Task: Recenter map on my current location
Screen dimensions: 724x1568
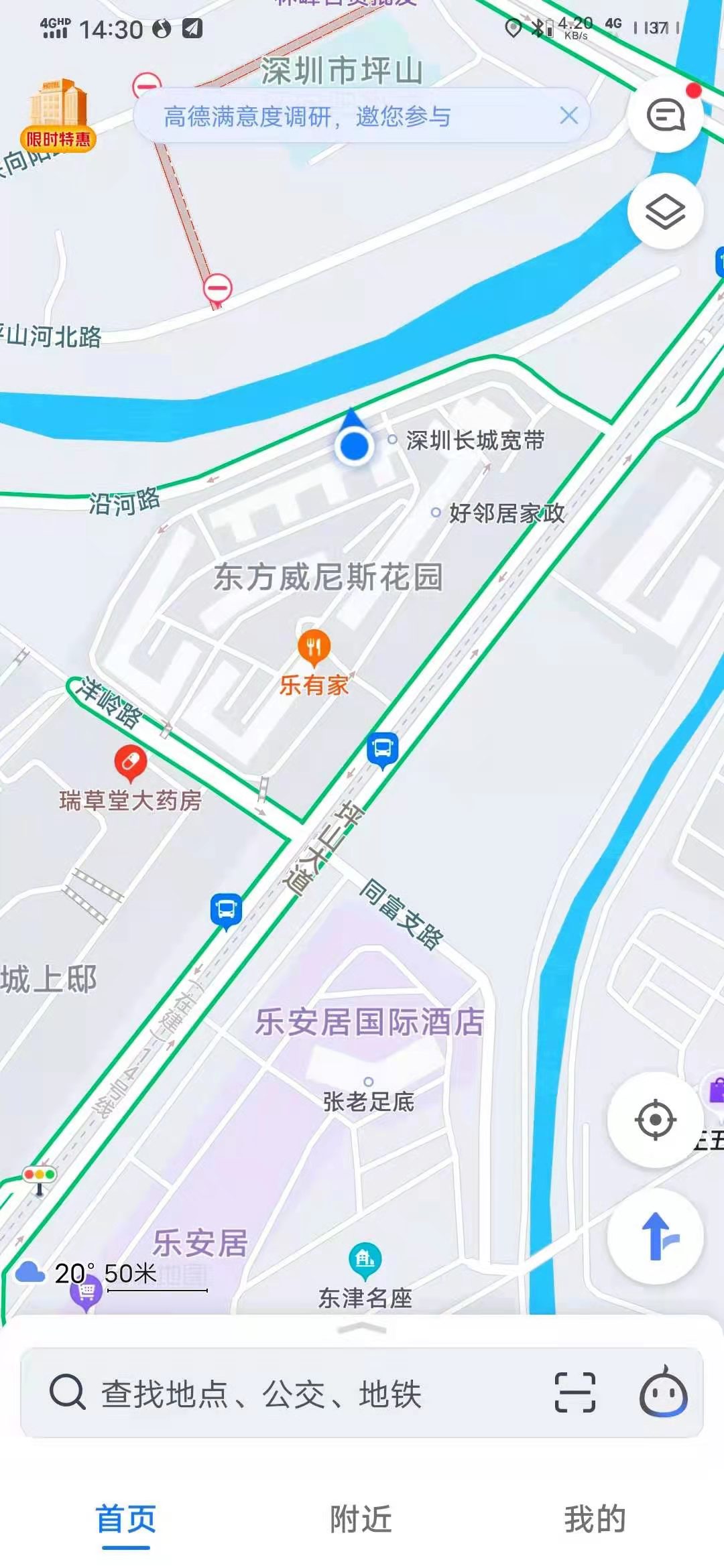Action: (x=655, y=1120)
